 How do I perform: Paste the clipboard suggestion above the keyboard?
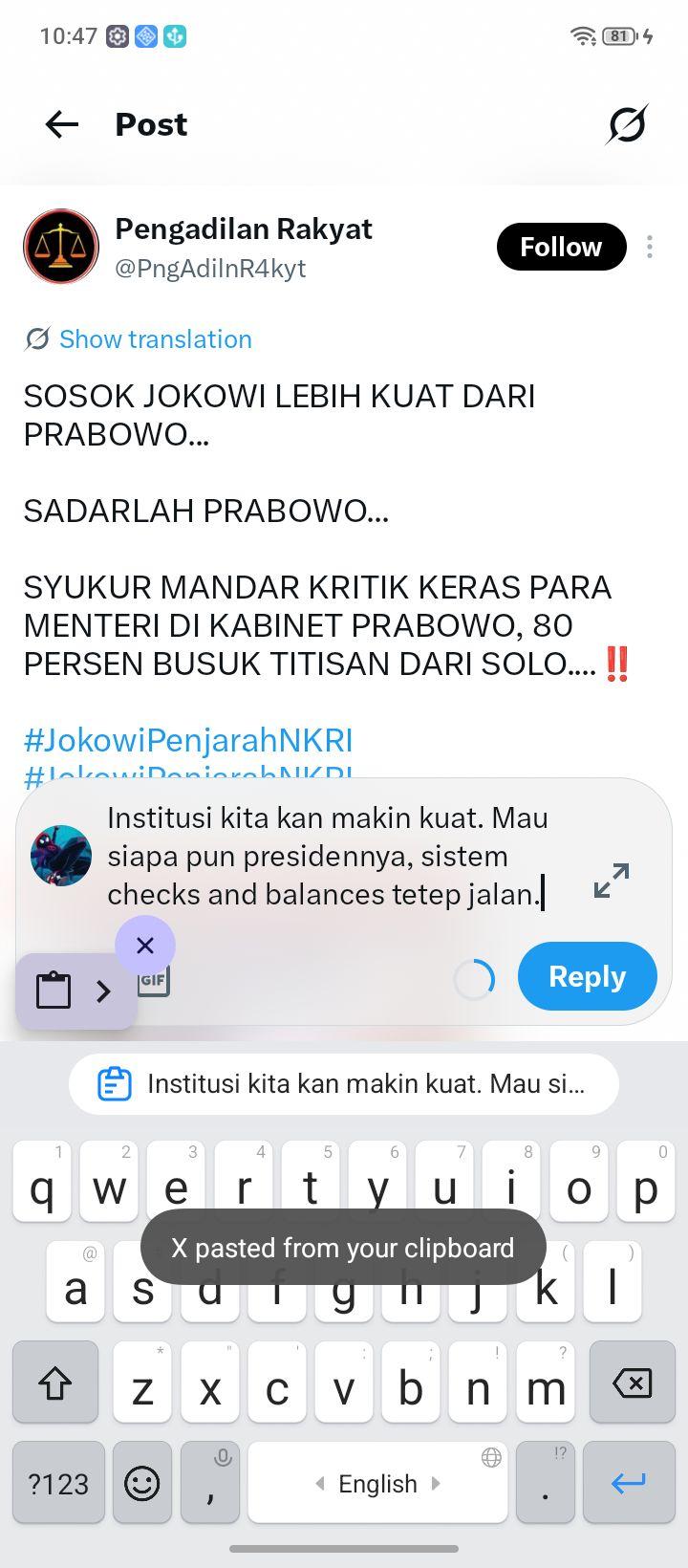pyautogui.click(x=344, y=1084)
